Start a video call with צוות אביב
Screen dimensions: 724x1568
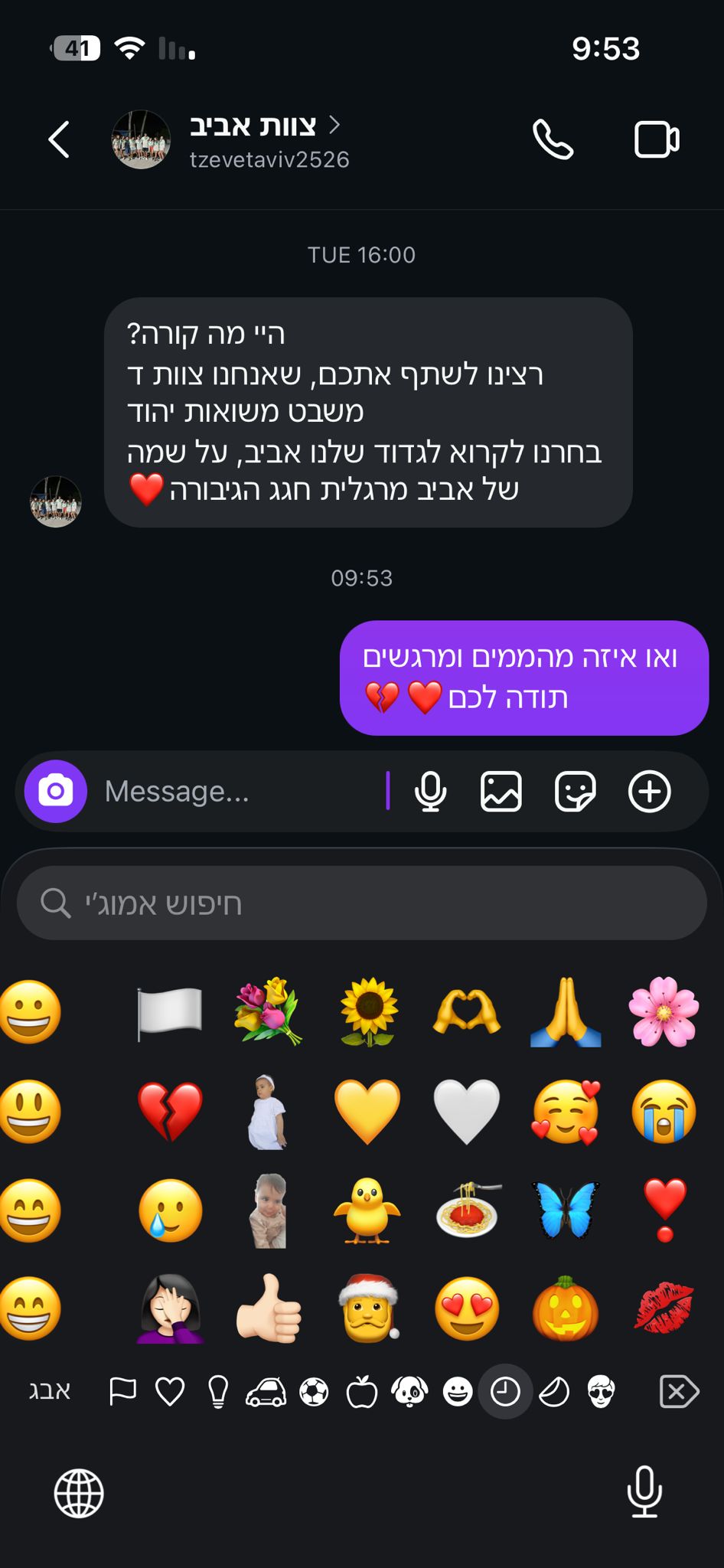(x=656, y=139)
